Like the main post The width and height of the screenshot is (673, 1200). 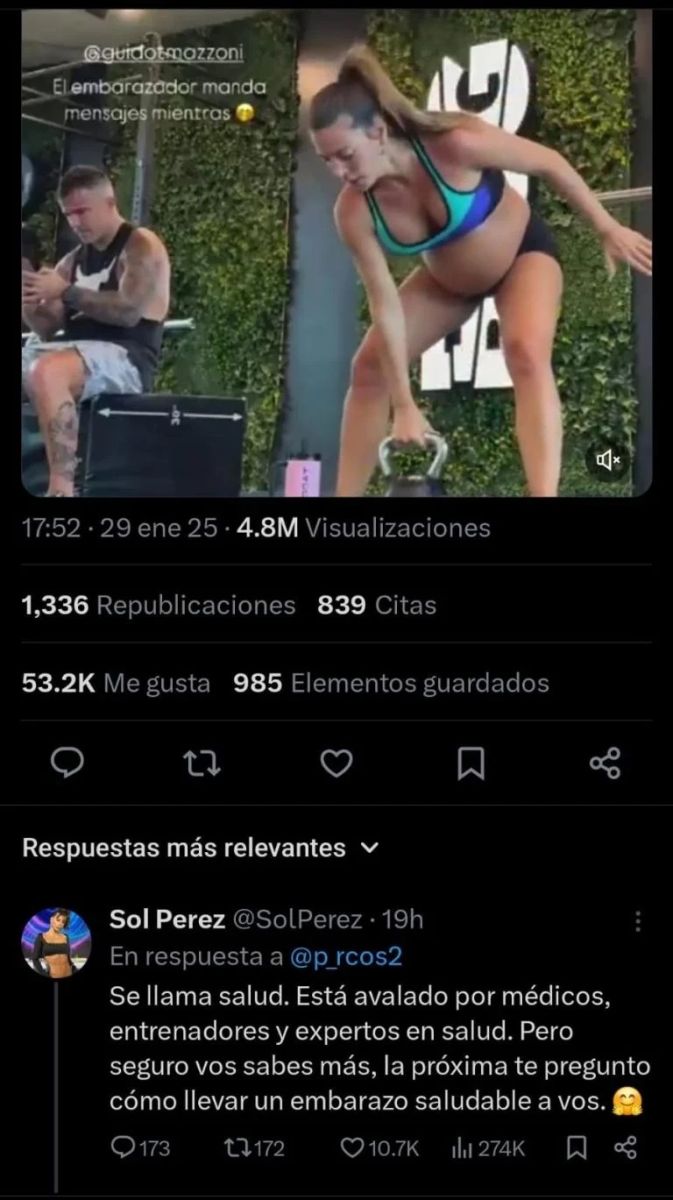click(x=337, y=764)
